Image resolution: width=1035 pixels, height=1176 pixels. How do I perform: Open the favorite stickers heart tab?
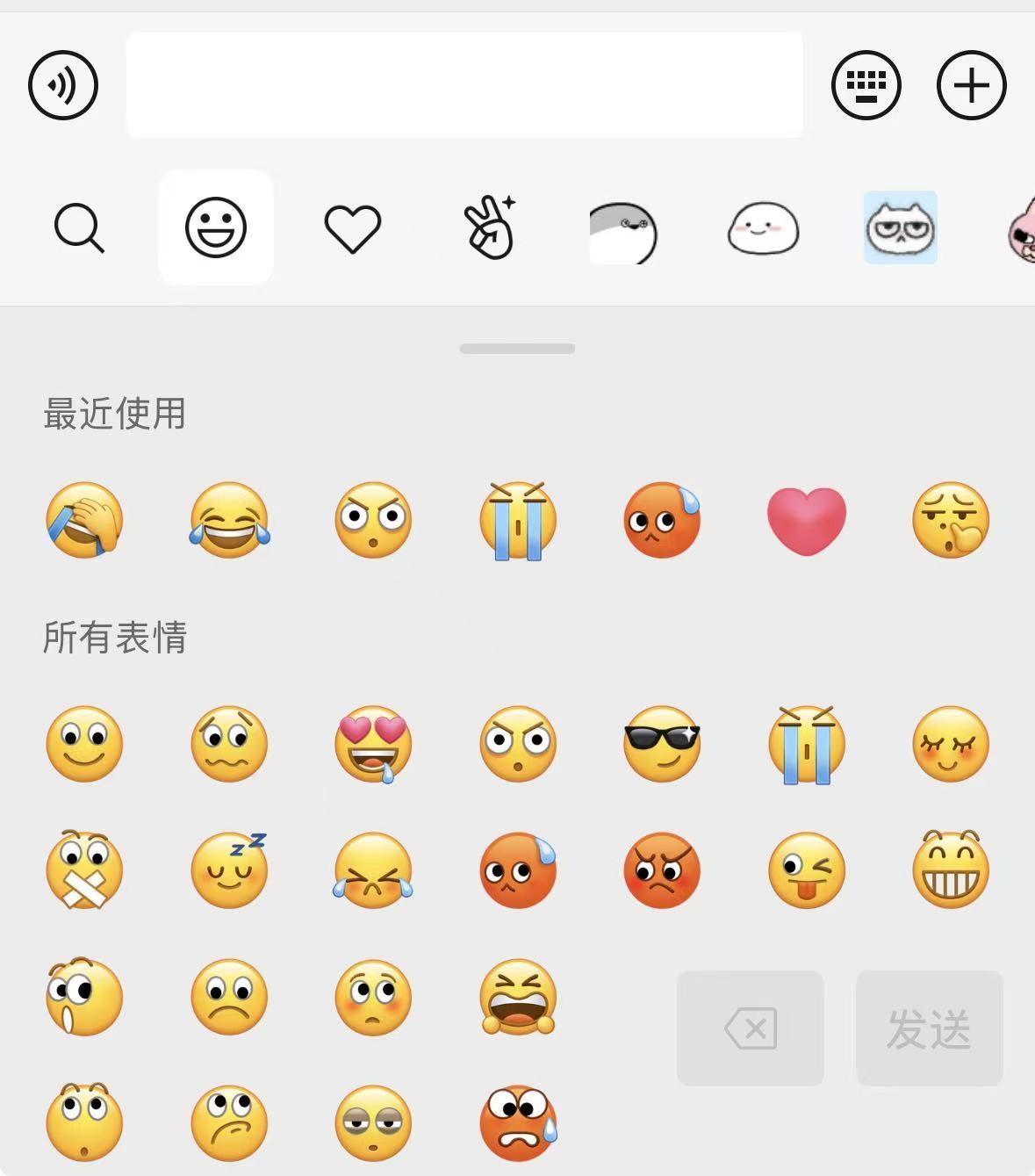click(x=352, y=228)
